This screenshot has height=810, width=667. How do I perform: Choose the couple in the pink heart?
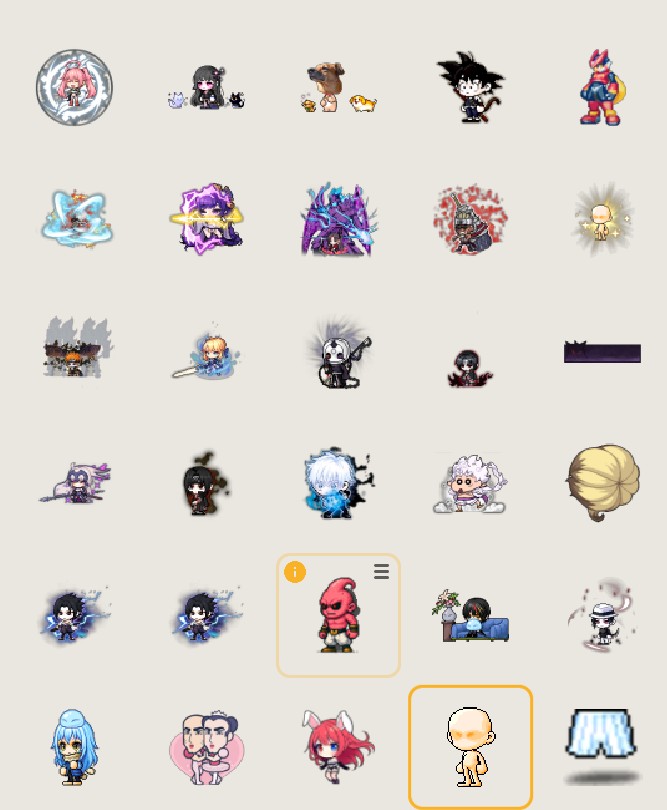click(x=206, y=747)
